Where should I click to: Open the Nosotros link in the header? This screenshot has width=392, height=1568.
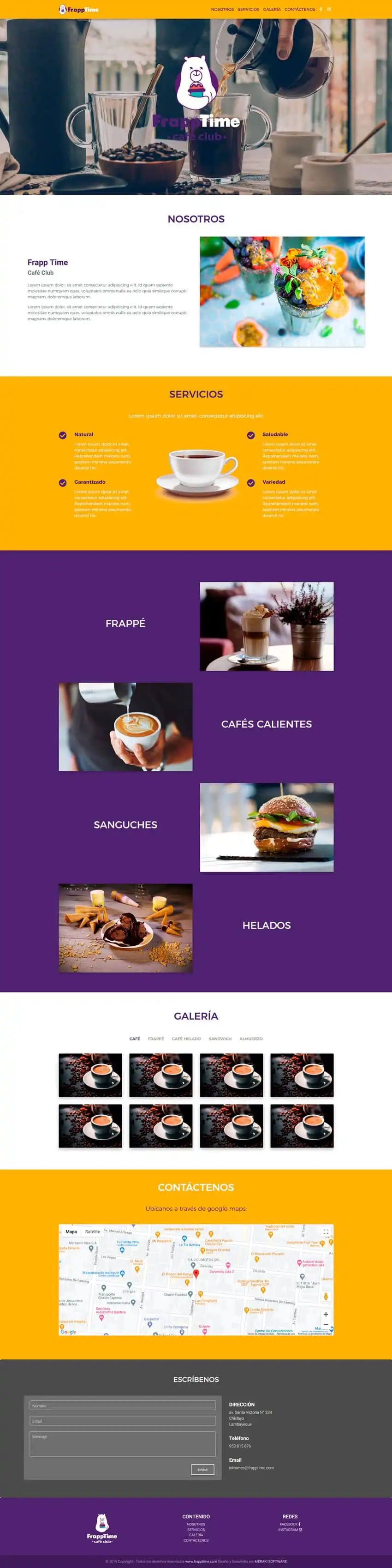pyautogui.click(x=222, y=10)
